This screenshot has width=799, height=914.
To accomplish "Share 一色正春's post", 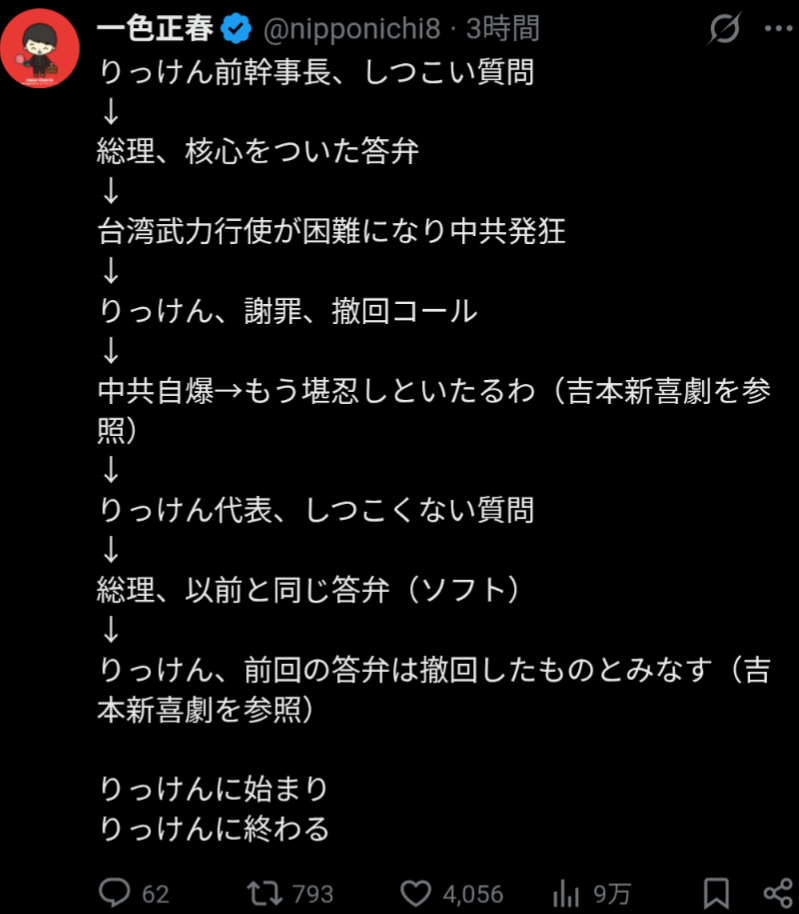I will [x=777, y=892].
